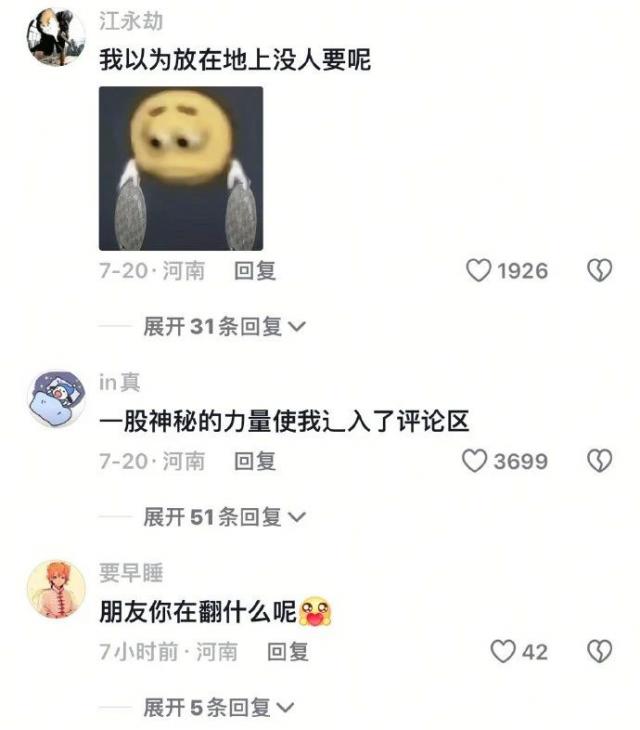Open 要早睡's profile avatar

tap(55, 589)
